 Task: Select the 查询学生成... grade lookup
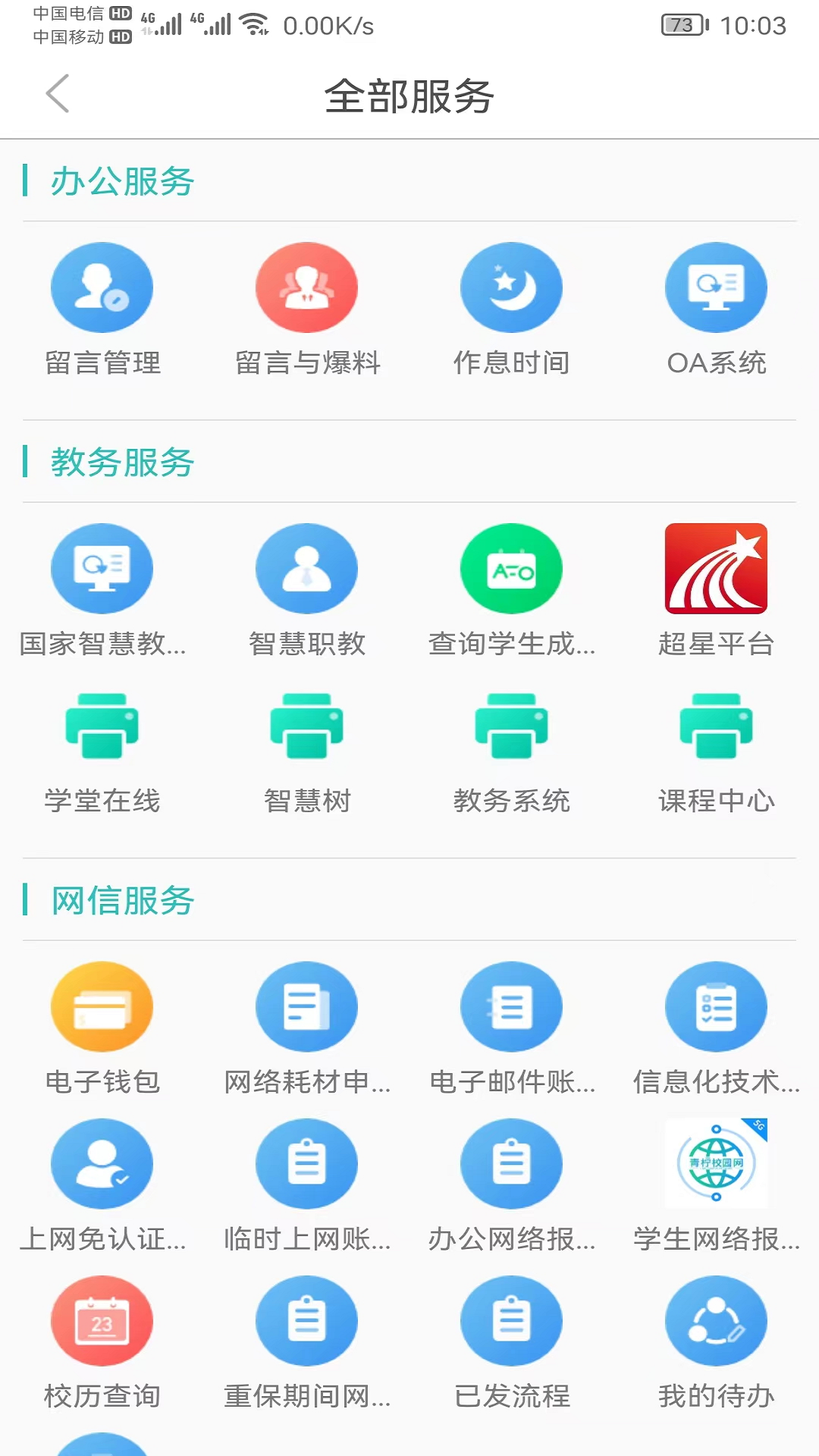coord(512,569)
